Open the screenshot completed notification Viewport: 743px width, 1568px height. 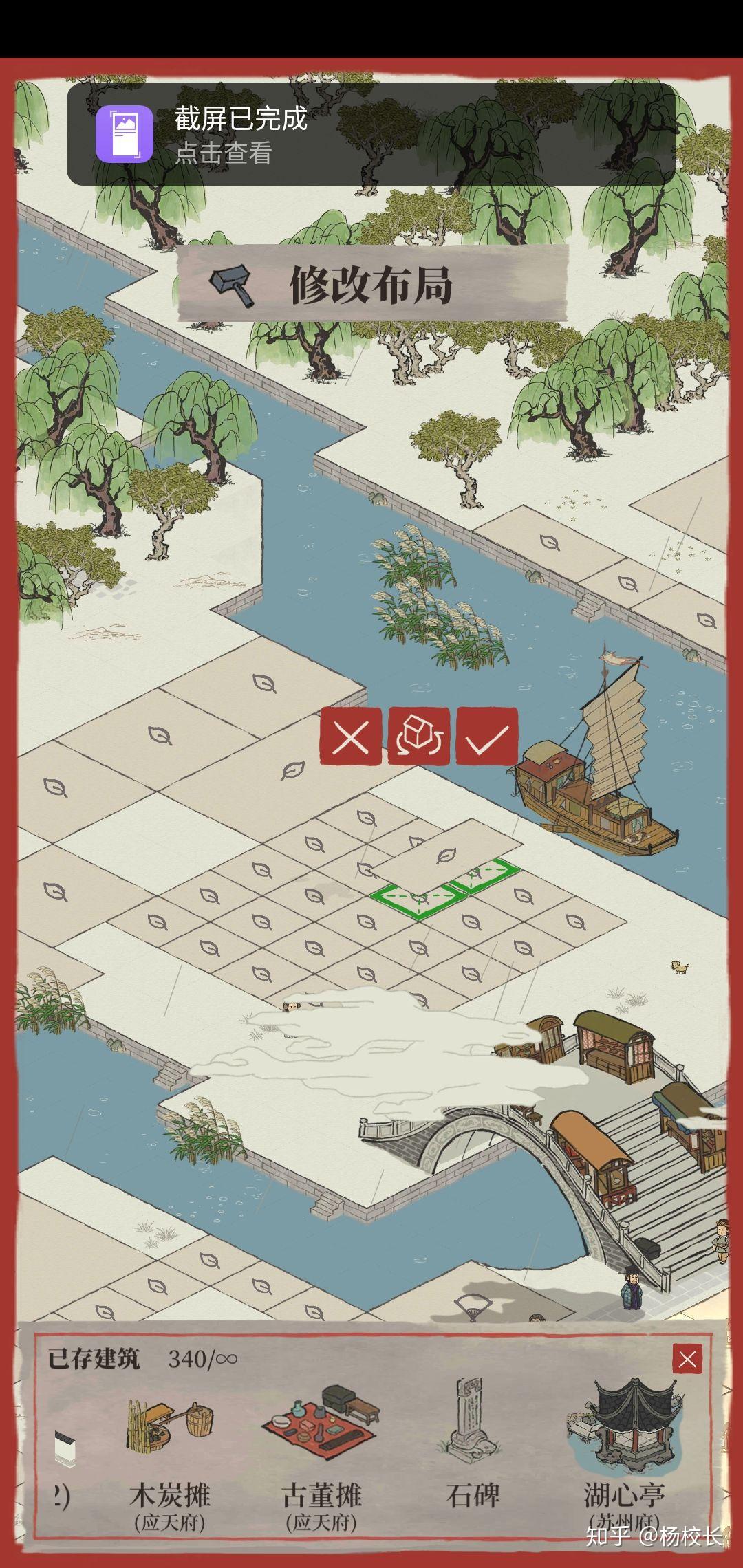pyautogui.click(x=371, y=135)
